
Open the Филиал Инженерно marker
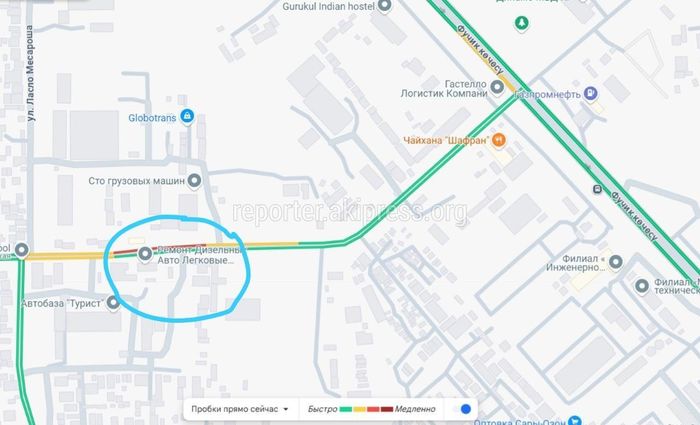tap(616, 262)
